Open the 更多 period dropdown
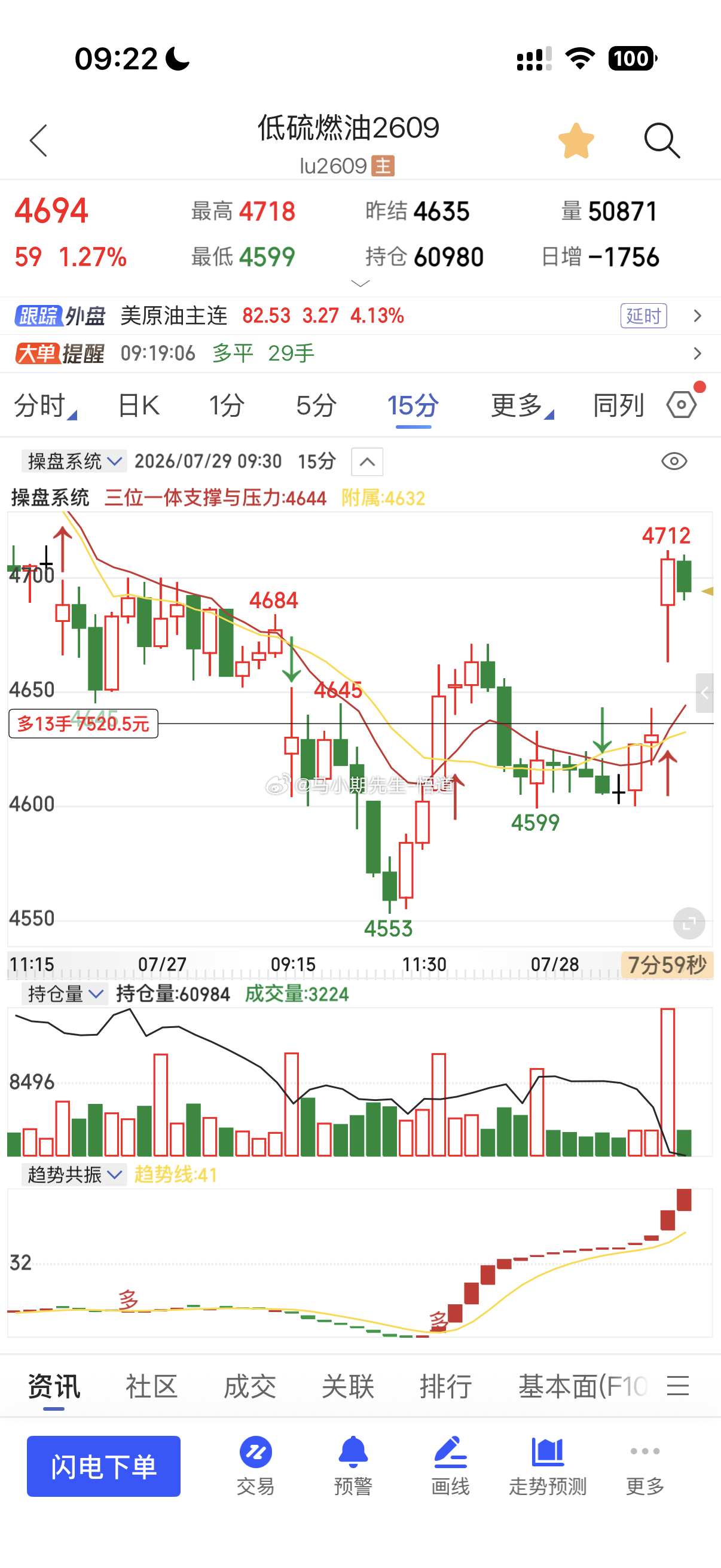The width and height of the screenshot is (721, 1568). [x=522, y=405]
